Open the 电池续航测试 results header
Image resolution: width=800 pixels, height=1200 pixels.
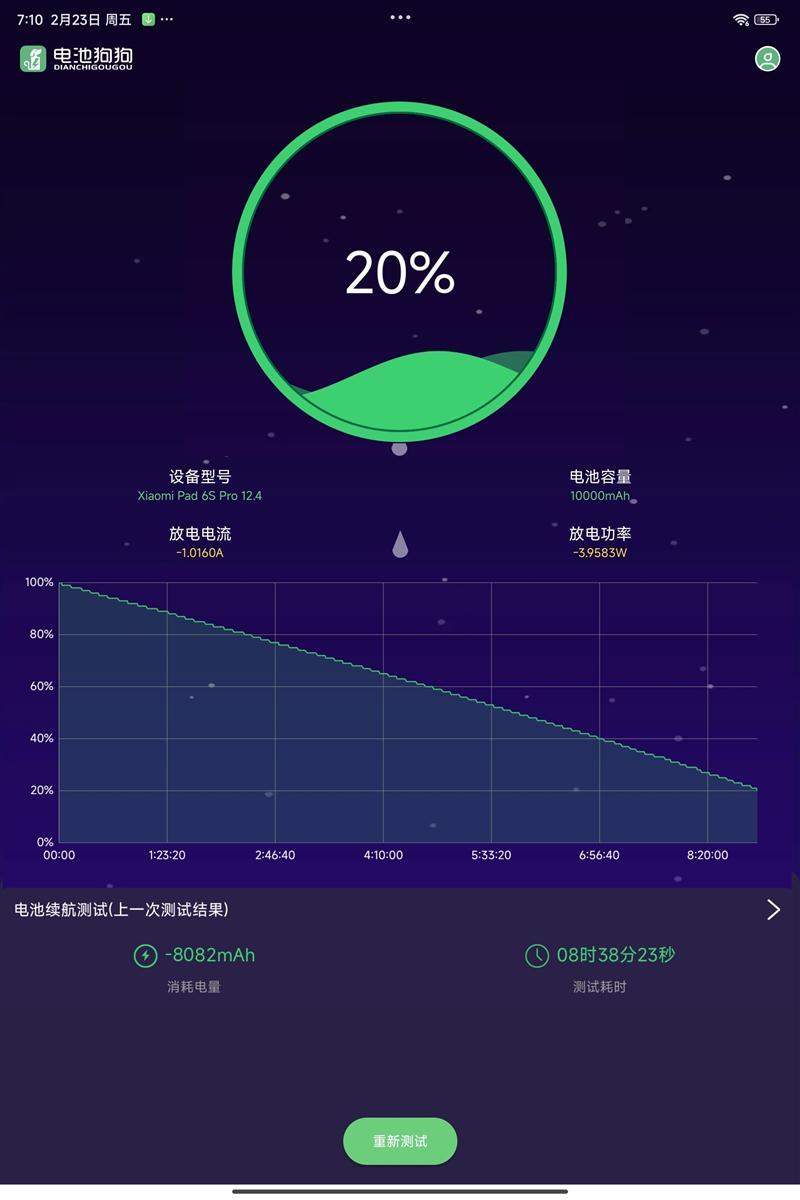pos(120,910)
